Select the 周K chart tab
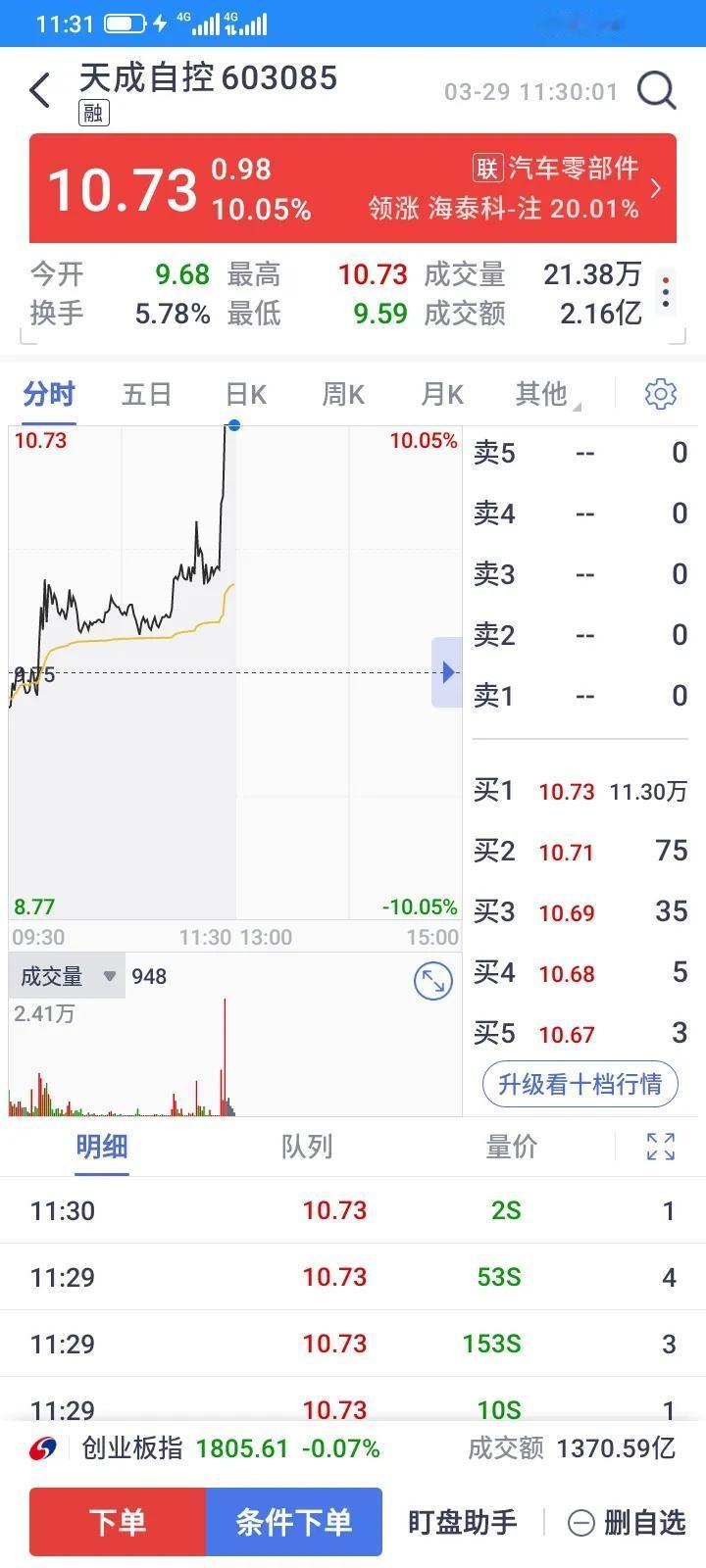 [343, 394]
